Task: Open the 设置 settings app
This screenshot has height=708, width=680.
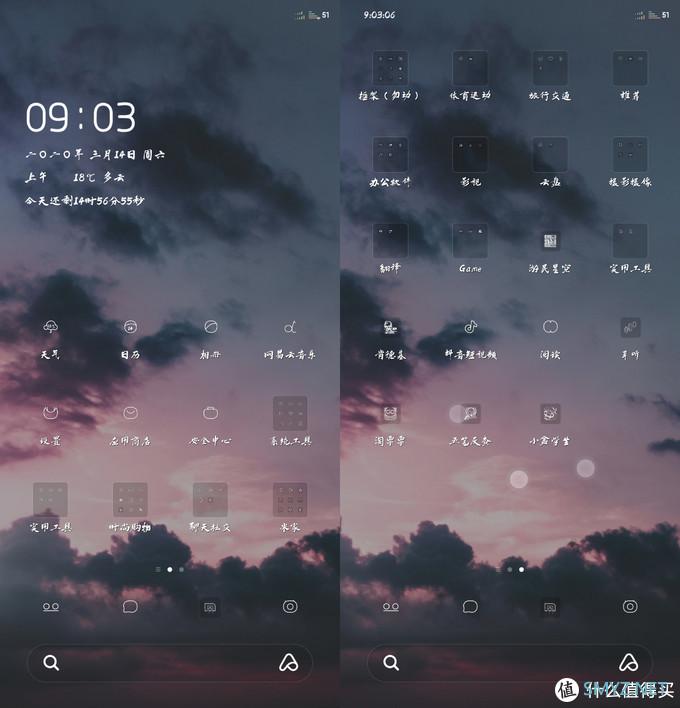Action: point(50,413)
